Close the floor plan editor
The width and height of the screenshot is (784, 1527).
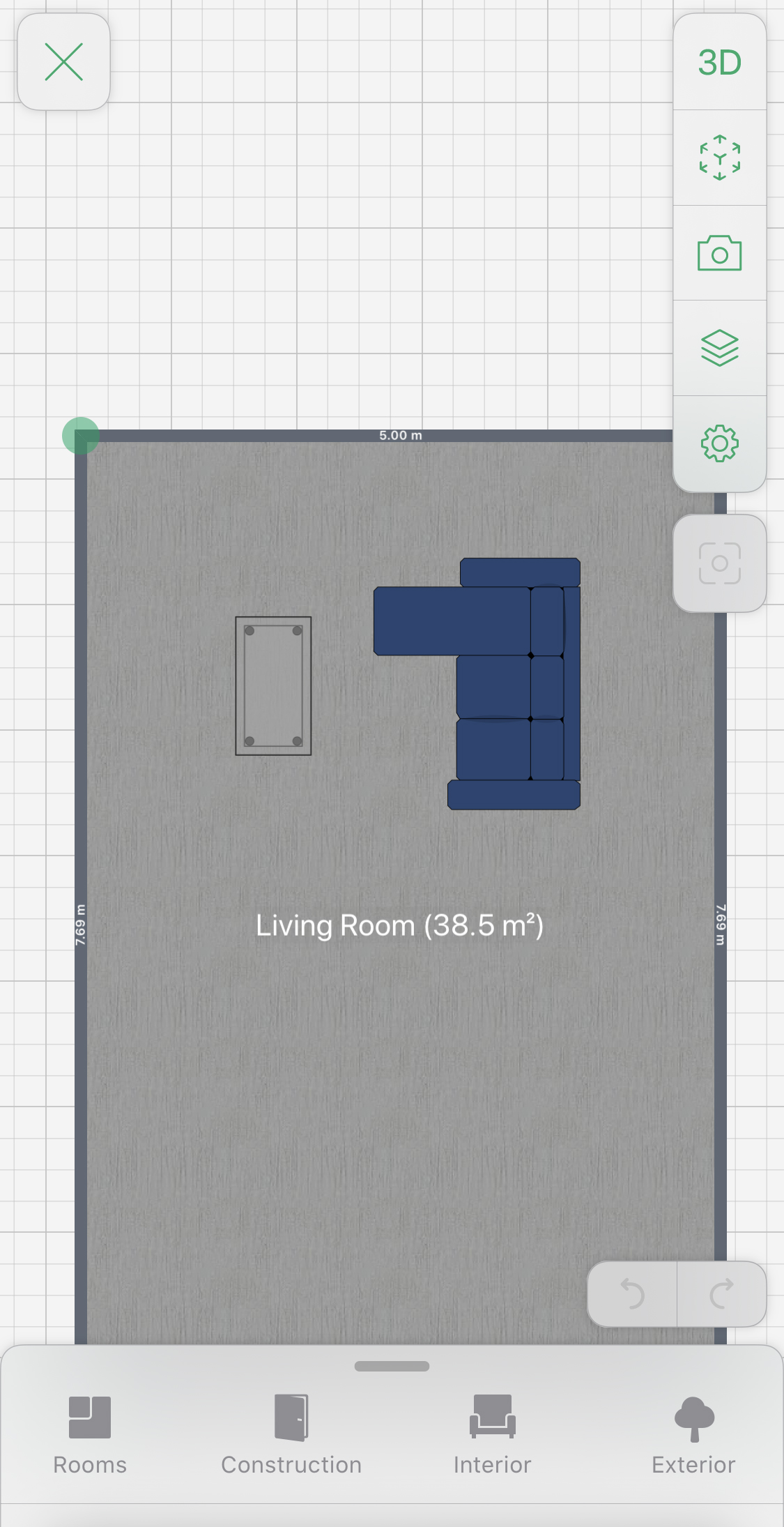pyautogui.click(x=63, y=62)
